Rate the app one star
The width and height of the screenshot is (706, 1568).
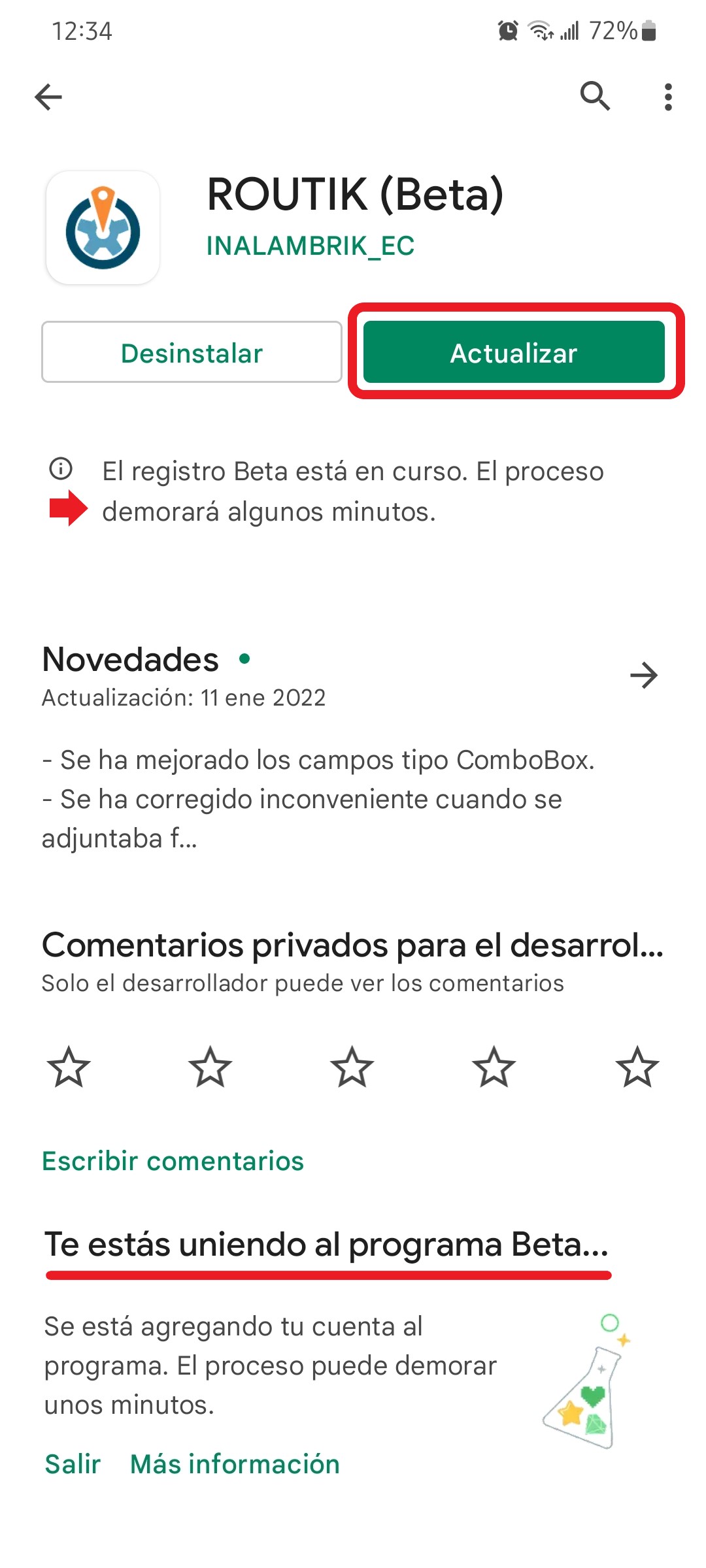pos(69,1067)
